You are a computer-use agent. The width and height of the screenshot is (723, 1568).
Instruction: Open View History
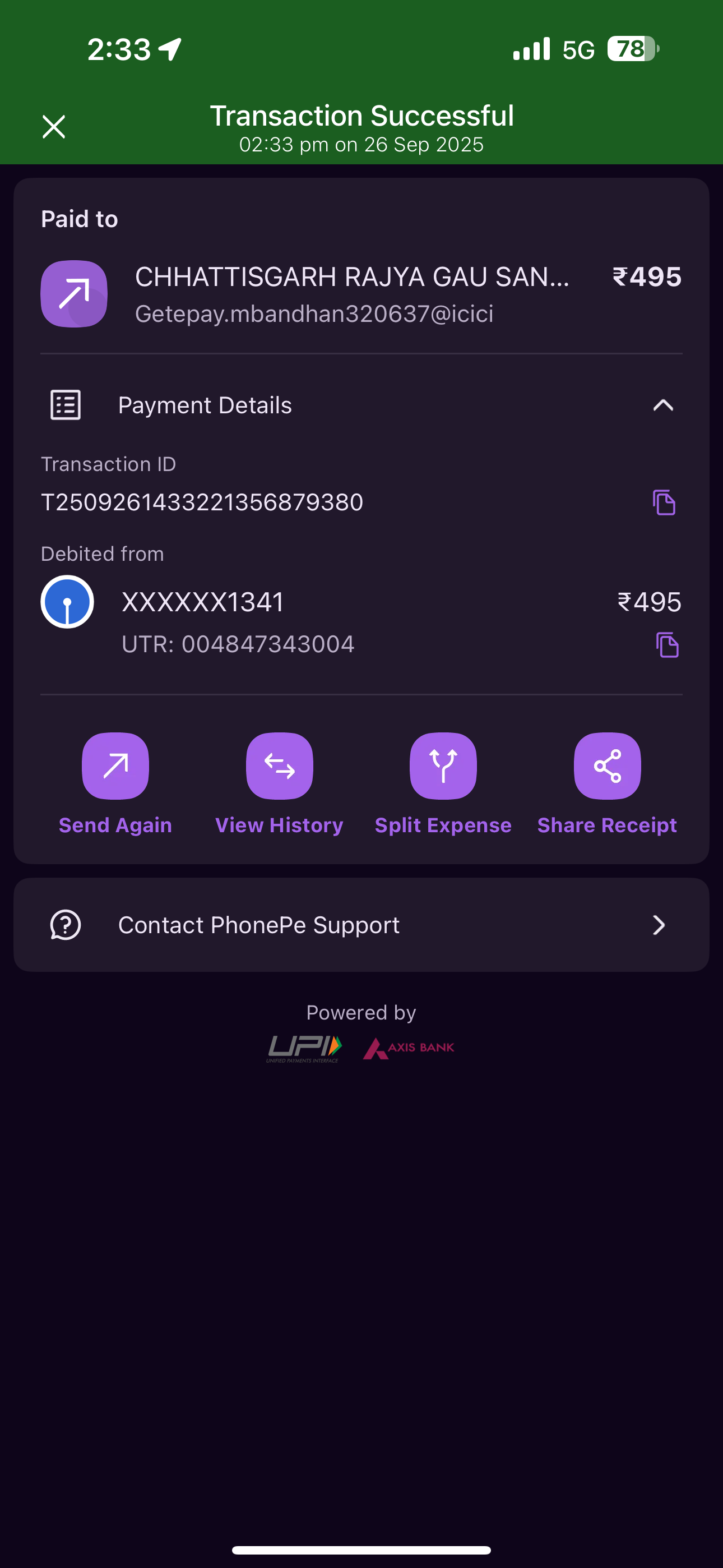pyautogui.click(x=279, y=765)
